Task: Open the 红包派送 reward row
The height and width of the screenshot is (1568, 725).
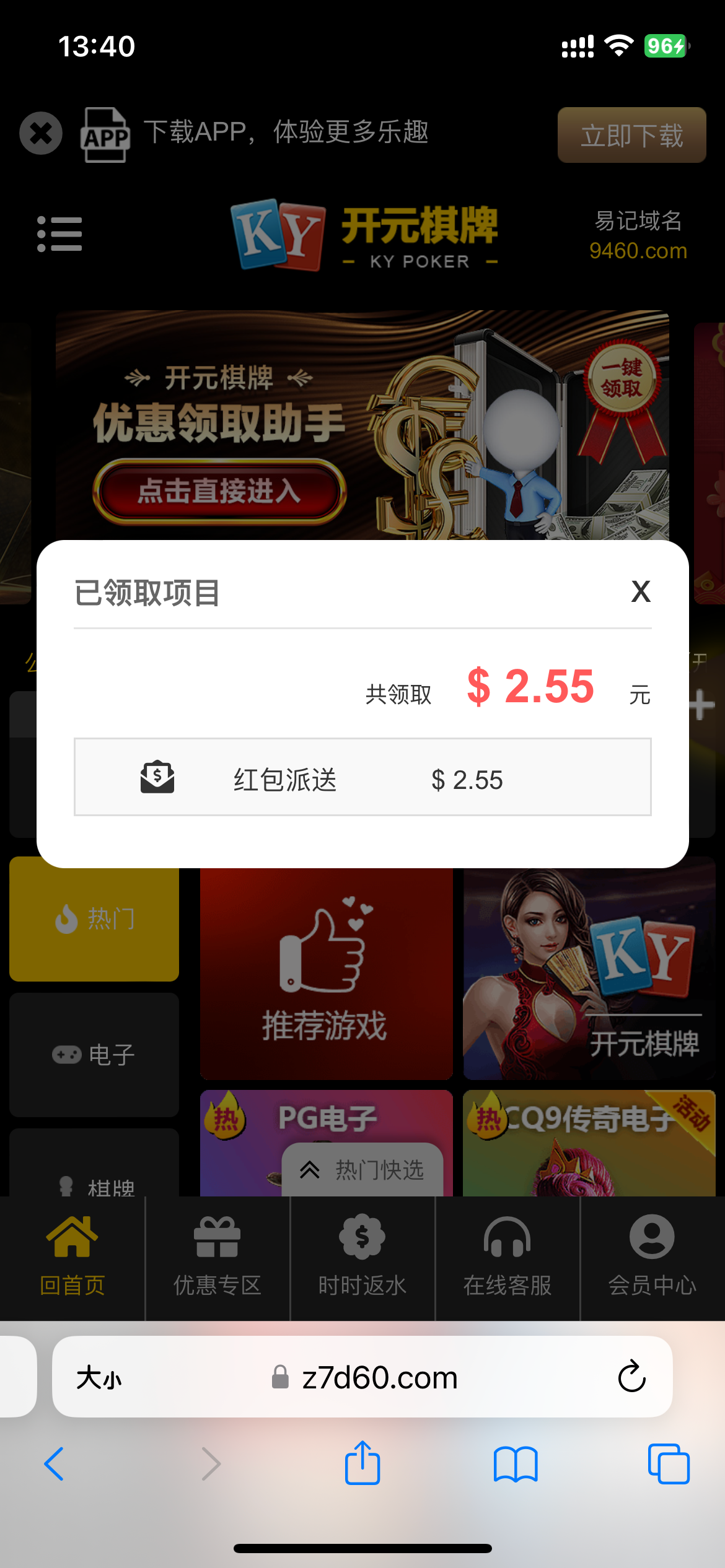Action: [362, 777]
